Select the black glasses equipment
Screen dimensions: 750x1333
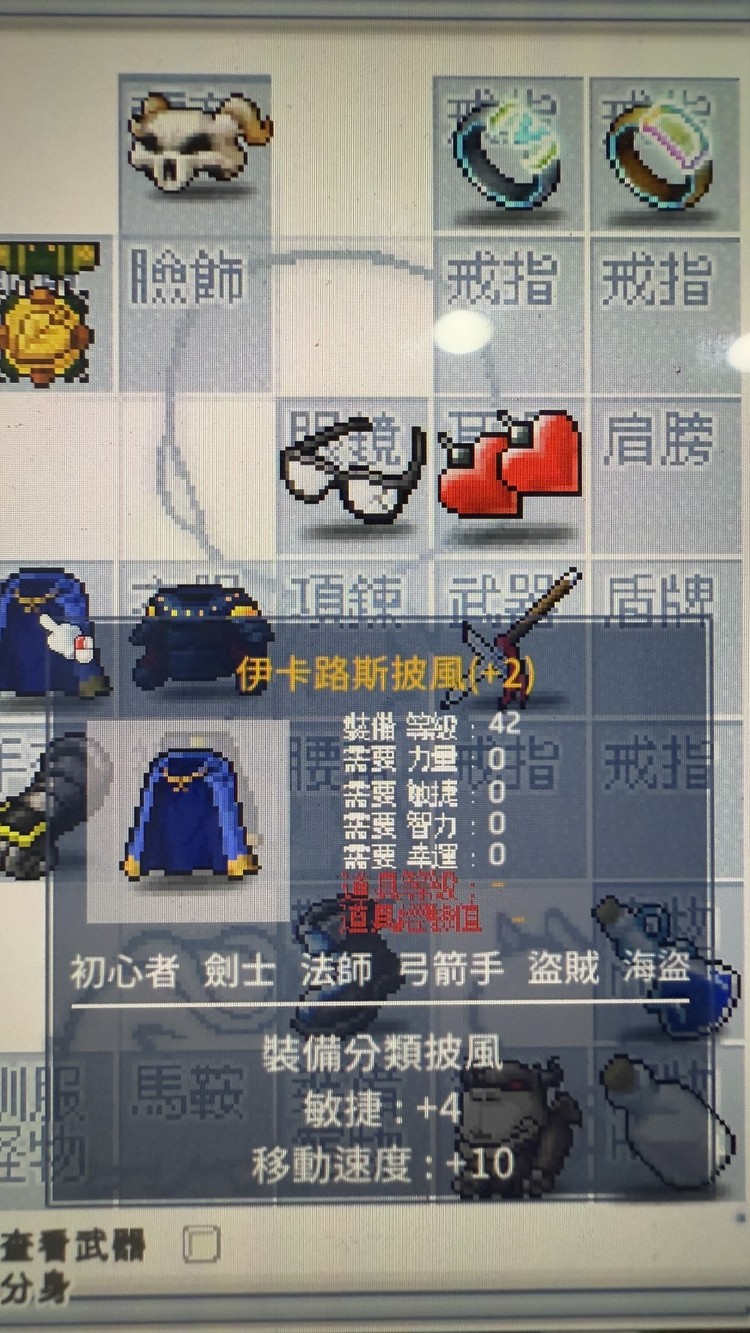(x=352, y=472)
